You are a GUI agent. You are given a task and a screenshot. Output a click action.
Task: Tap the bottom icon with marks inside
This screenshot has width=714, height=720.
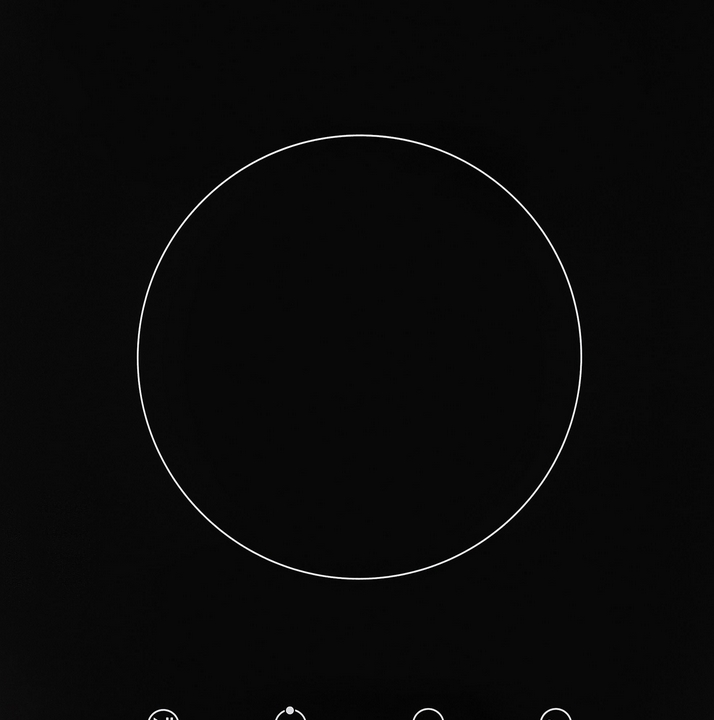(163, 715)
